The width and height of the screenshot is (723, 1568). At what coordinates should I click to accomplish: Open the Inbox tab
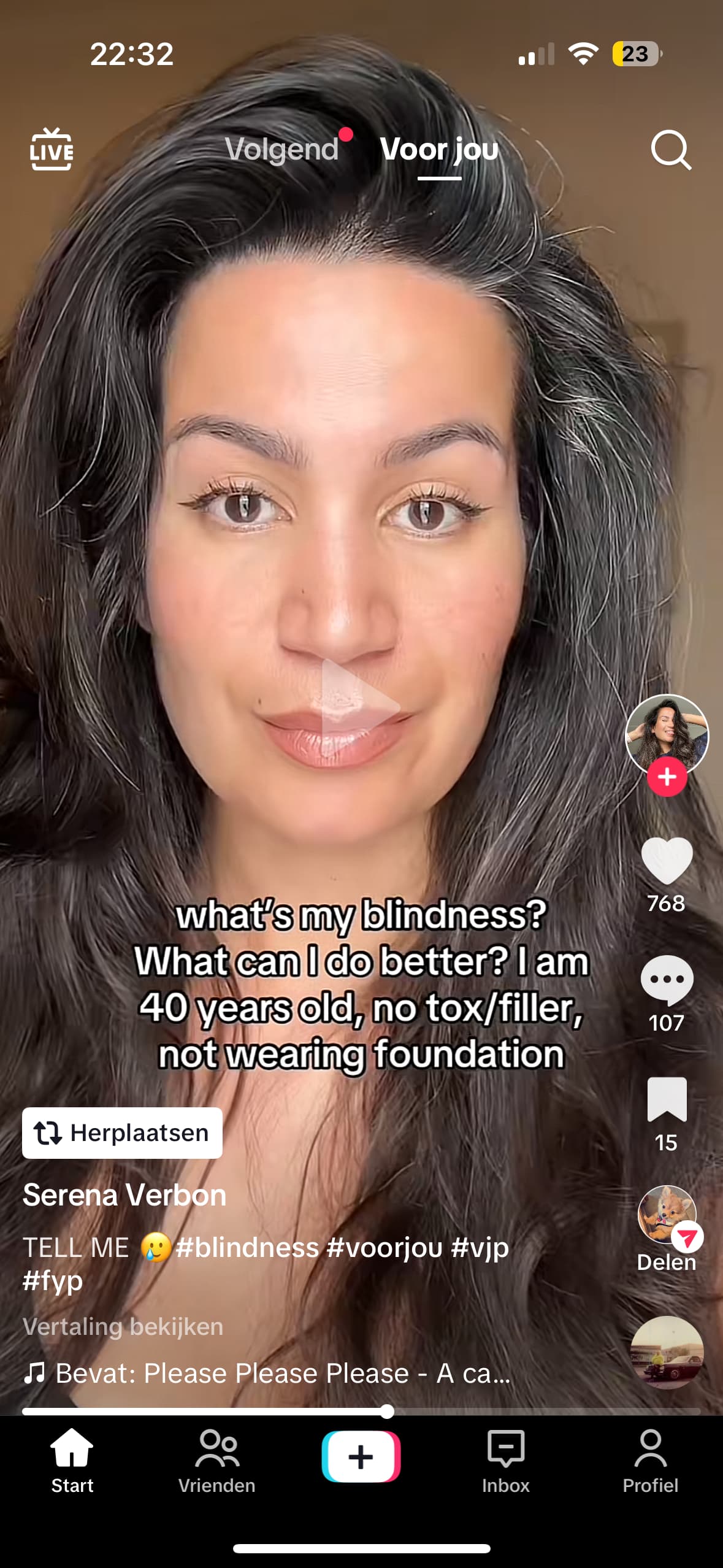coord(505,1461)
